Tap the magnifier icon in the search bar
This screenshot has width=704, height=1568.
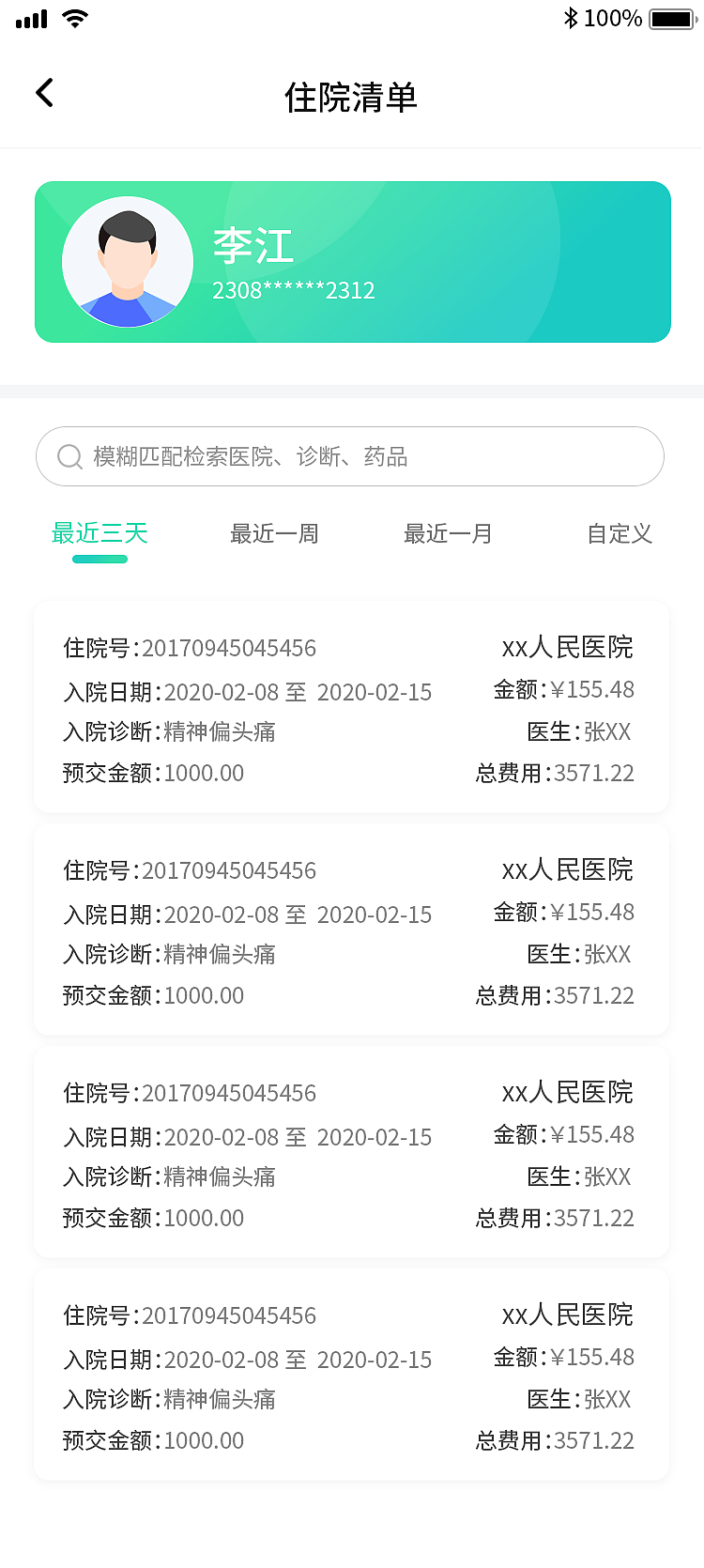pos(69,456)
